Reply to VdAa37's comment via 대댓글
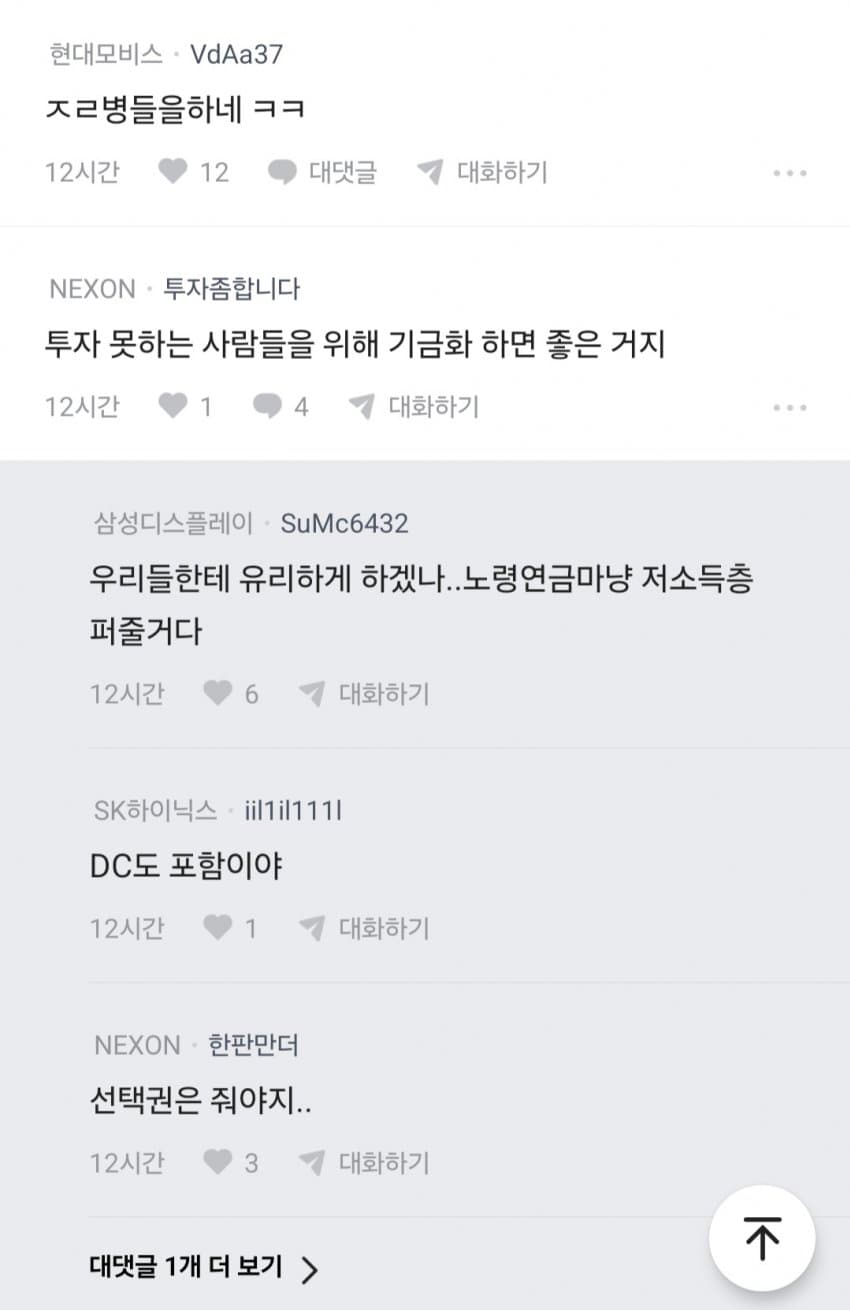The height and width of the screenshot is (1310, 850). pyautogui.click(x=322, y=172)
